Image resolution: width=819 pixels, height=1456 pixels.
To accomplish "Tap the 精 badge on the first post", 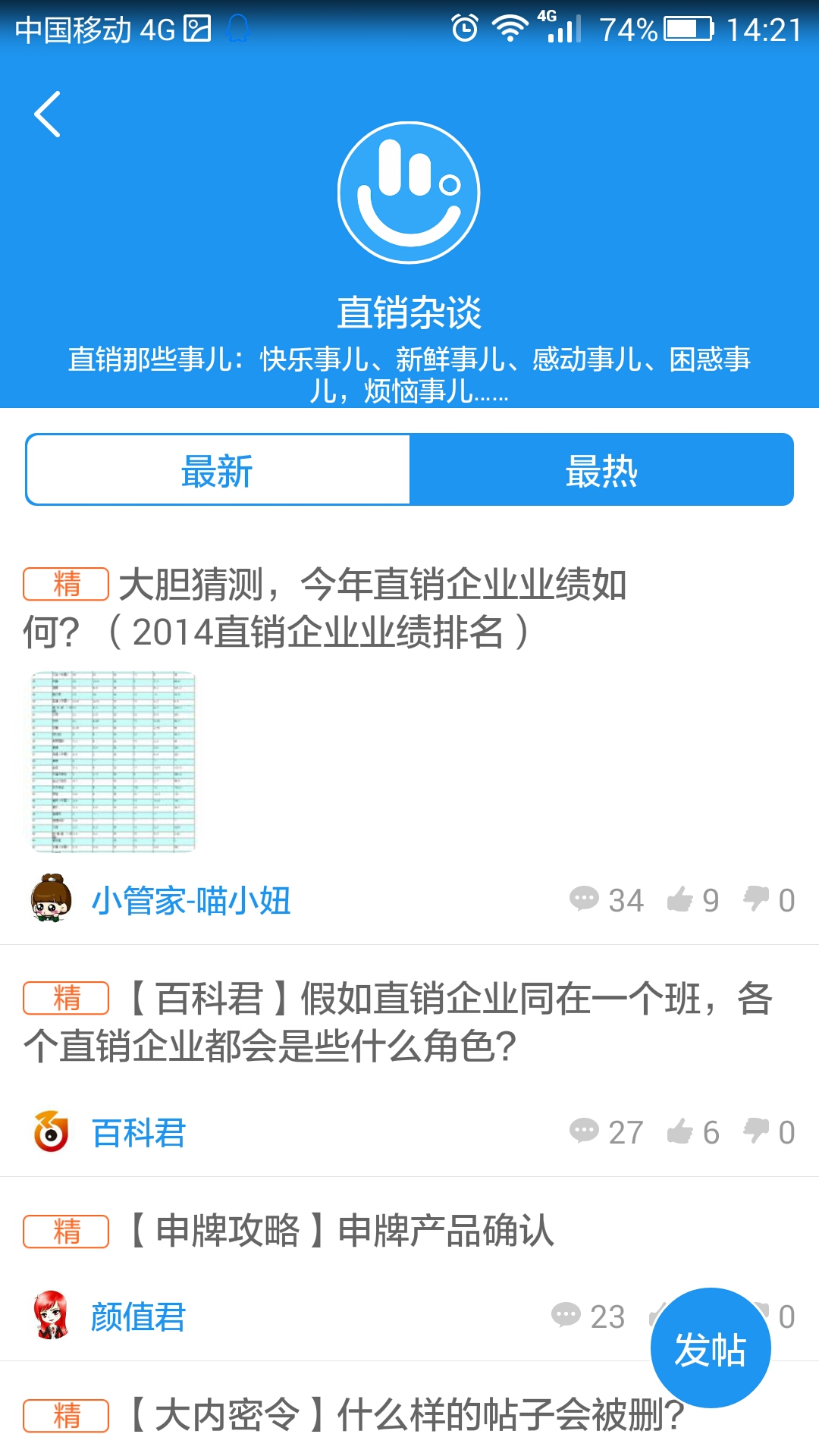I will click(65, 584).
